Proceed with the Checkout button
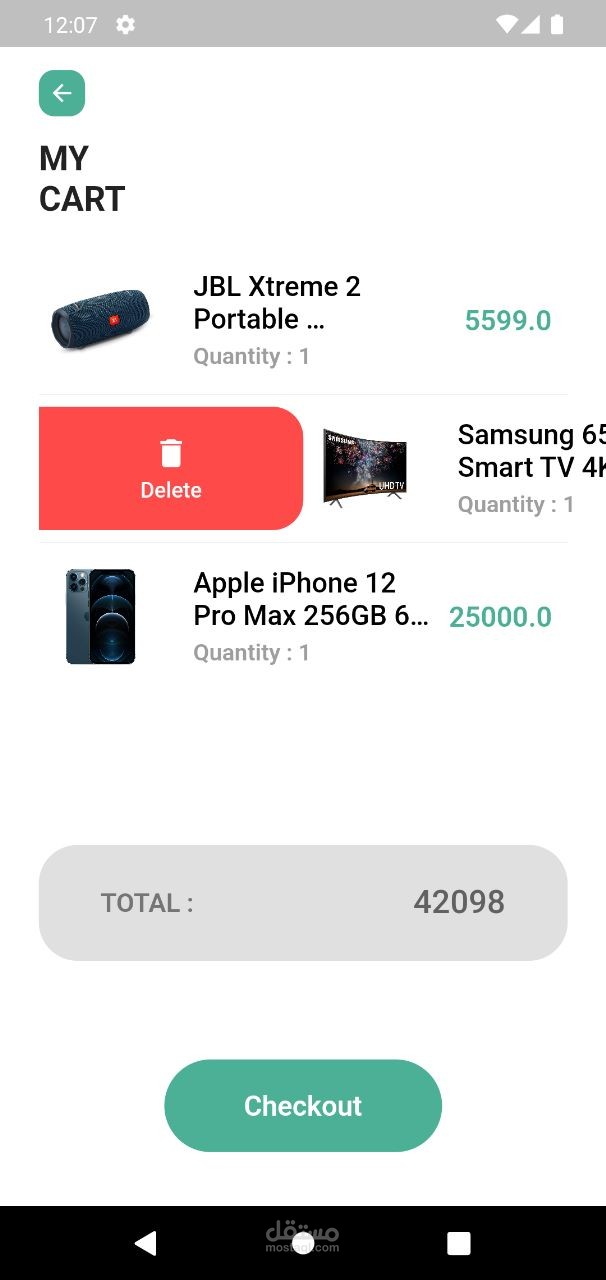 click(303, 1105)
